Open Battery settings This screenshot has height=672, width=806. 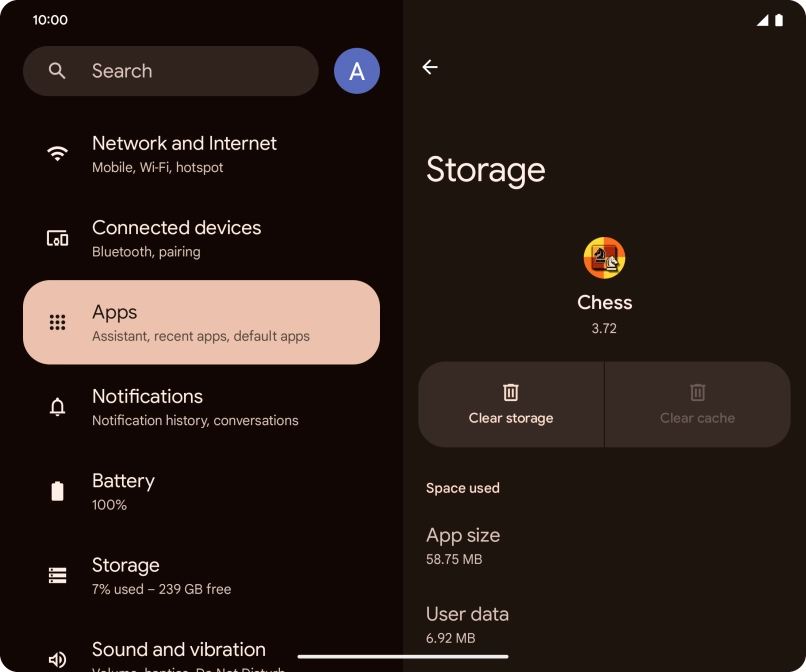coord(200,491)
